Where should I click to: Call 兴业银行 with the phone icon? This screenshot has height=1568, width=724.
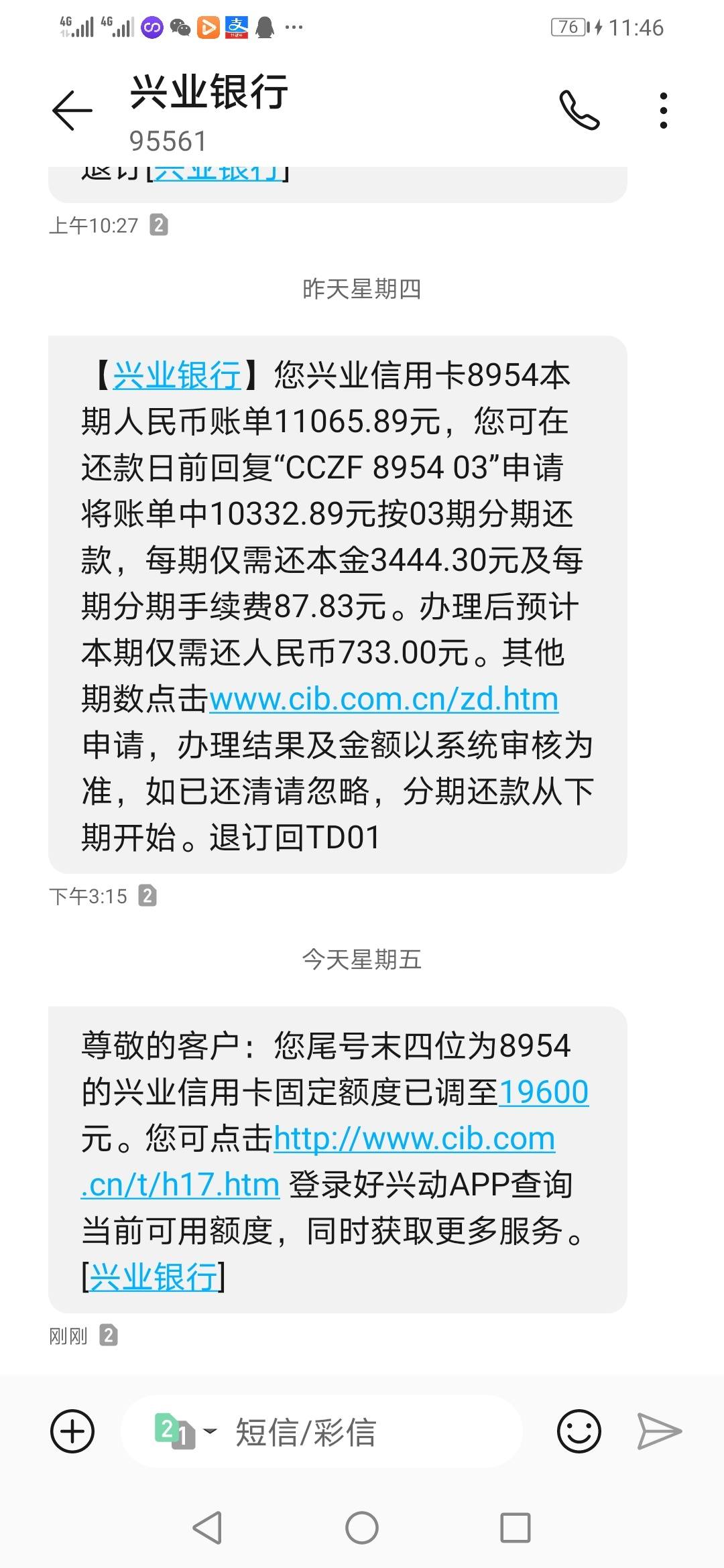[x=579, y=110]
